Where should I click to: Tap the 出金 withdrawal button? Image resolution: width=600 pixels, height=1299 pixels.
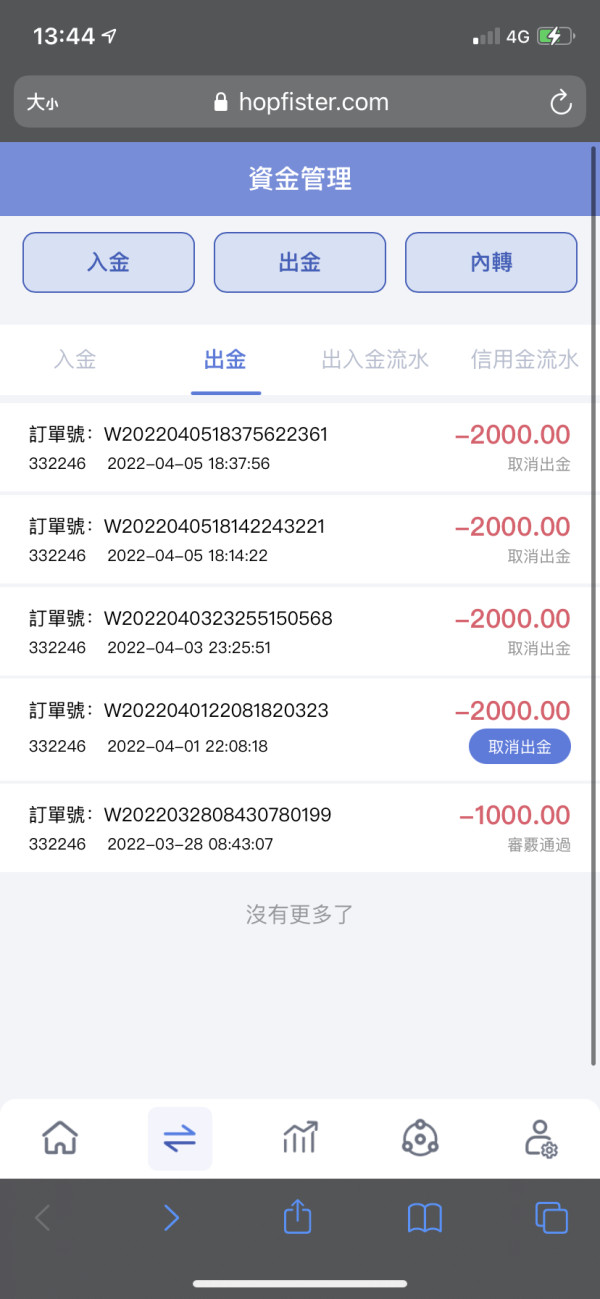(300, 262)
